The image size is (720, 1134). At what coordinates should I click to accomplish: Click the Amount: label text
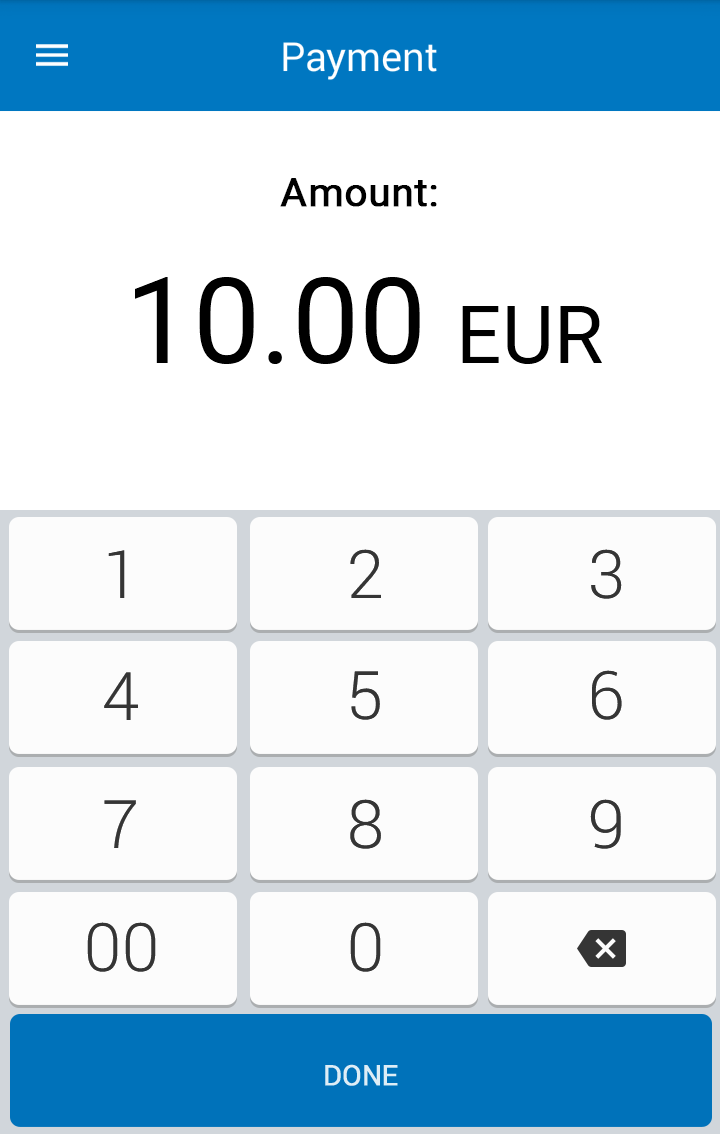pyautogui.click(x=359, y=191)
